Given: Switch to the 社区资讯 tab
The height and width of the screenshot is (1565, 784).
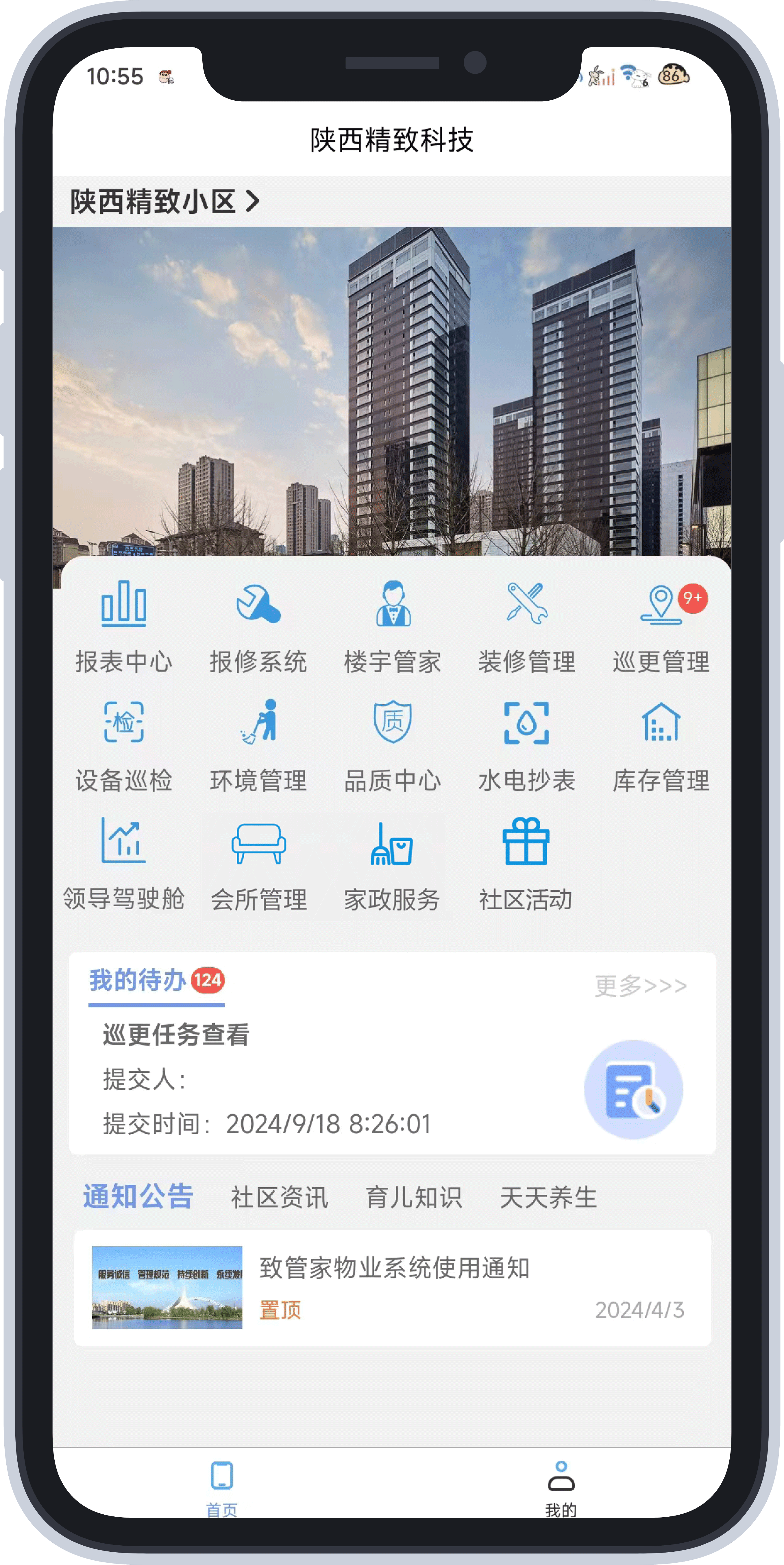Looking at the screenshot, I should pos(279,1197).
